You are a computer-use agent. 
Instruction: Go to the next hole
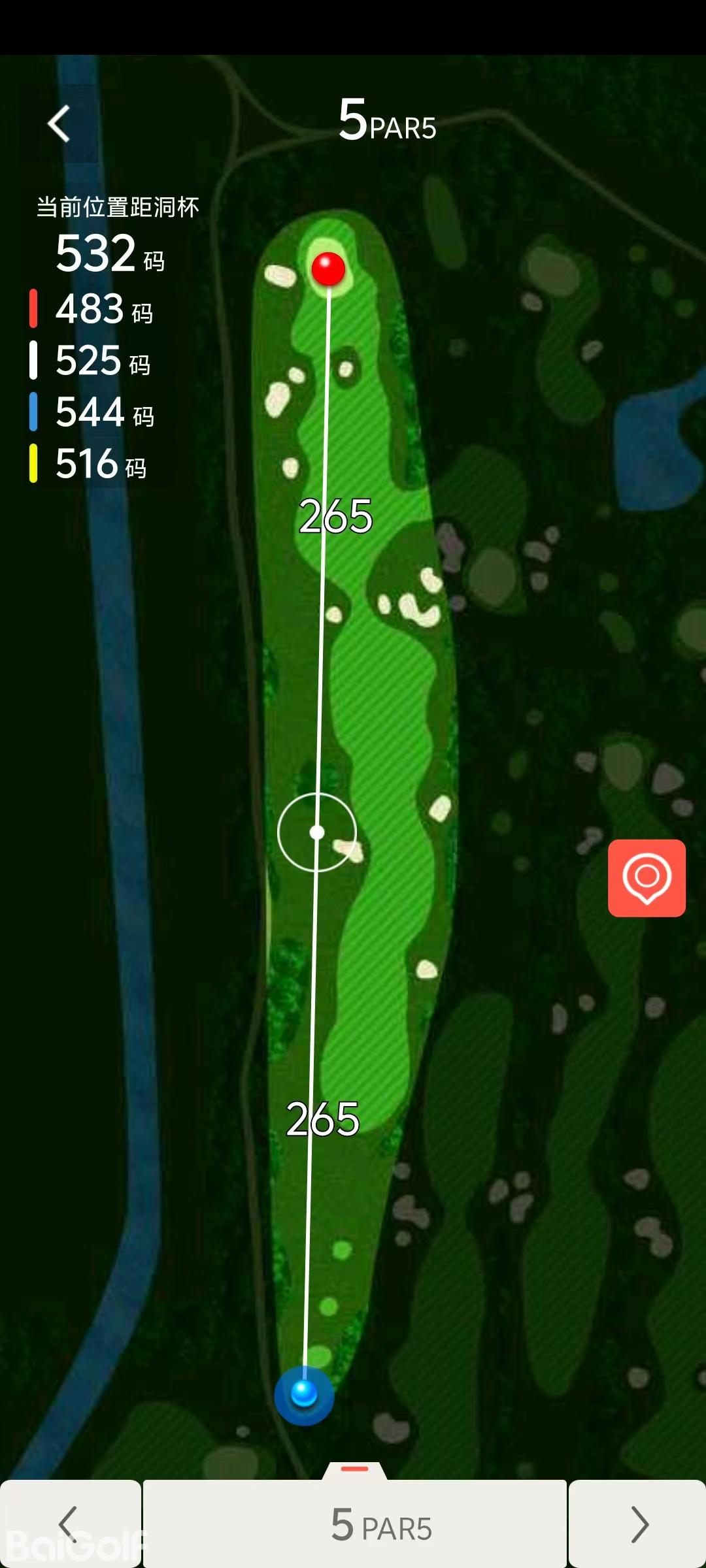[637, 1524]
